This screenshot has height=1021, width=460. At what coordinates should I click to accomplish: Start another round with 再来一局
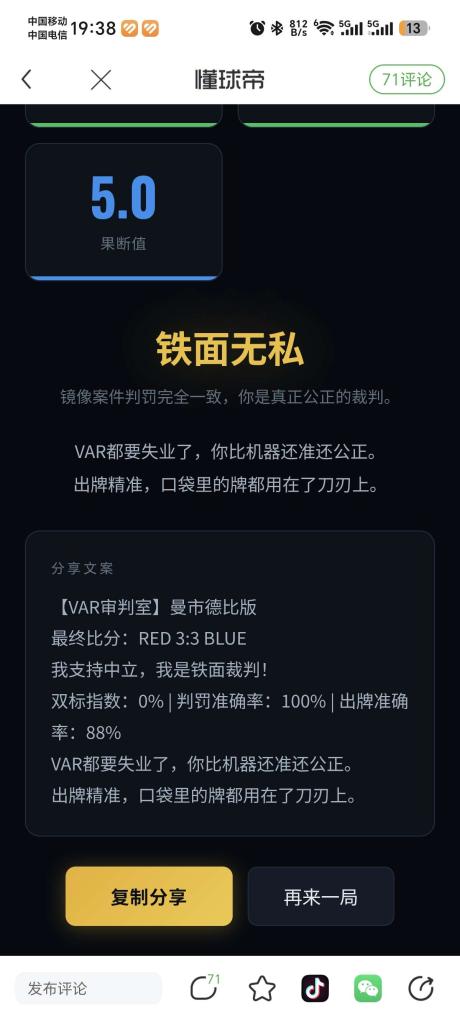(x=321, y=896)
